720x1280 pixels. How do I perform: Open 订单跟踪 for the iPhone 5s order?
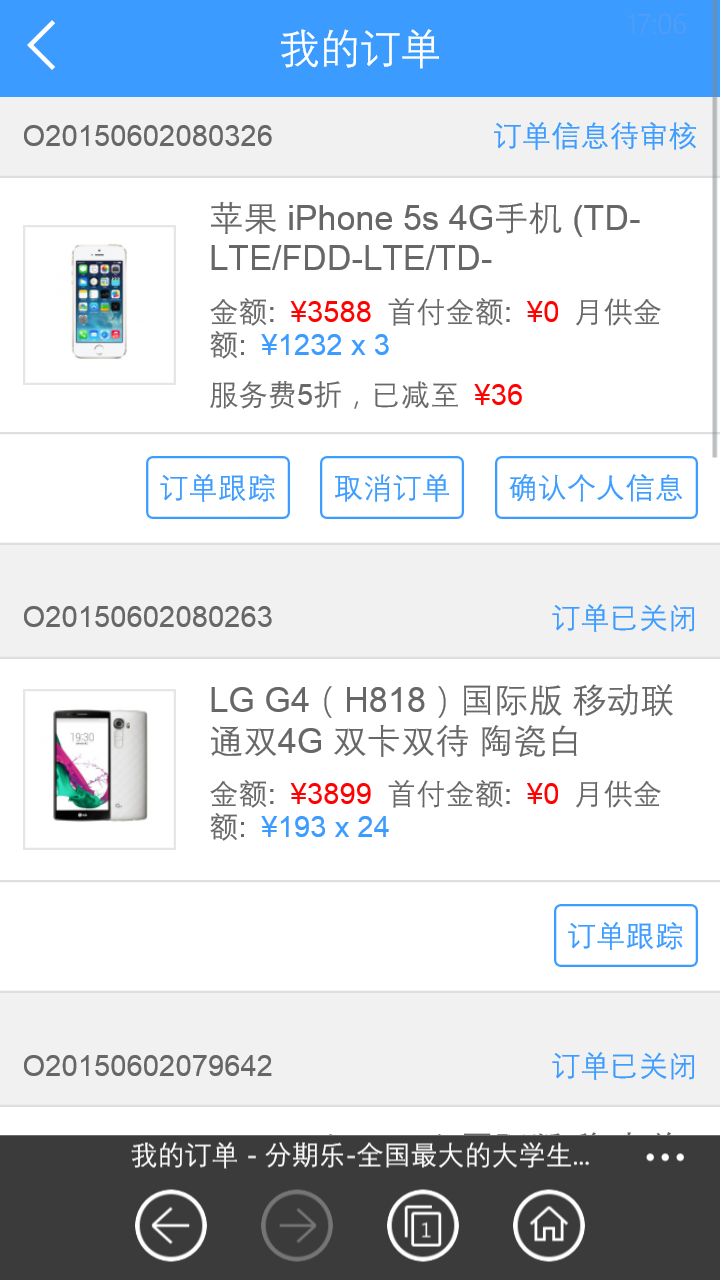[218, 488]
